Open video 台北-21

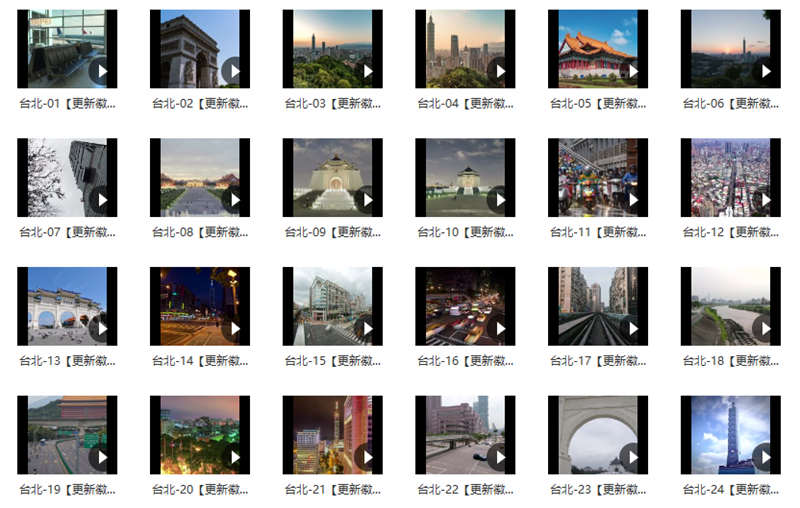point(332,435)
